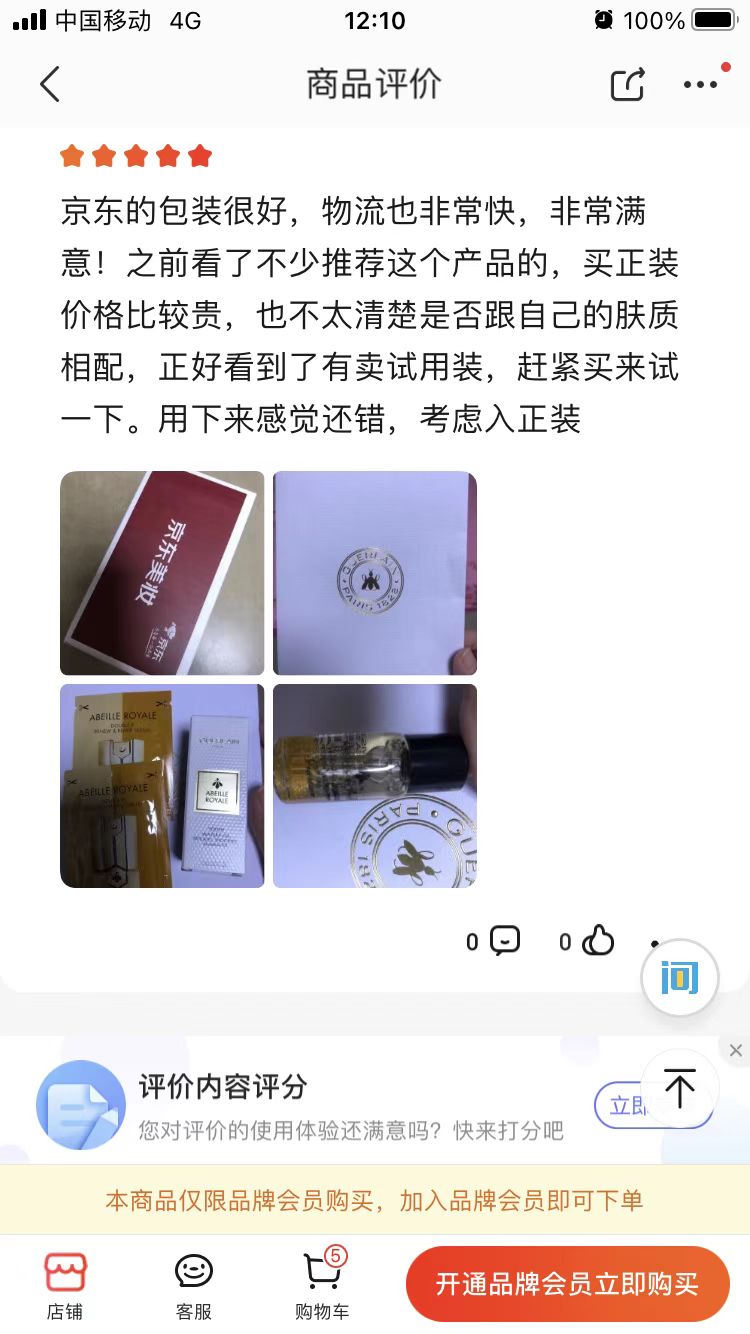750x1334 pixels.
Task: View the white Guerlain seal box photo
Action: [x=375, y=573]
